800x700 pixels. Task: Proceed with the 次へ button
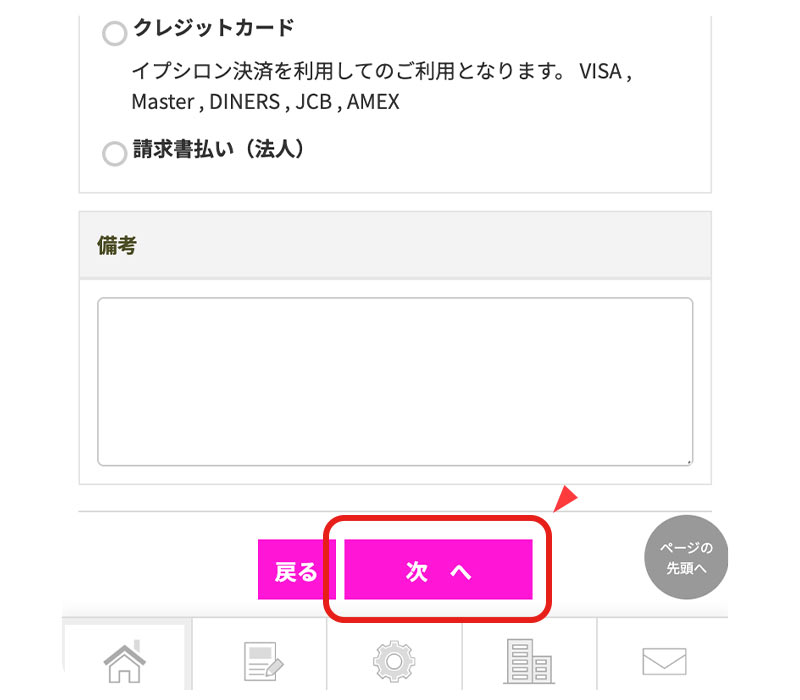point(438,570)
